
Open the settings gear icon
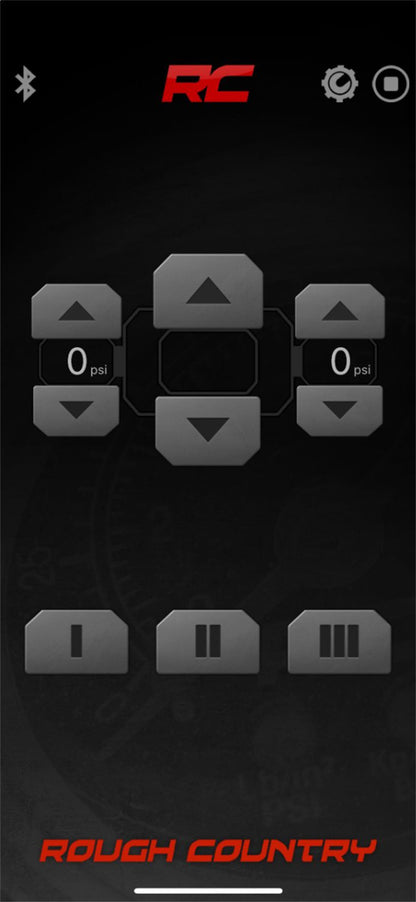click(x=339, y=84)
